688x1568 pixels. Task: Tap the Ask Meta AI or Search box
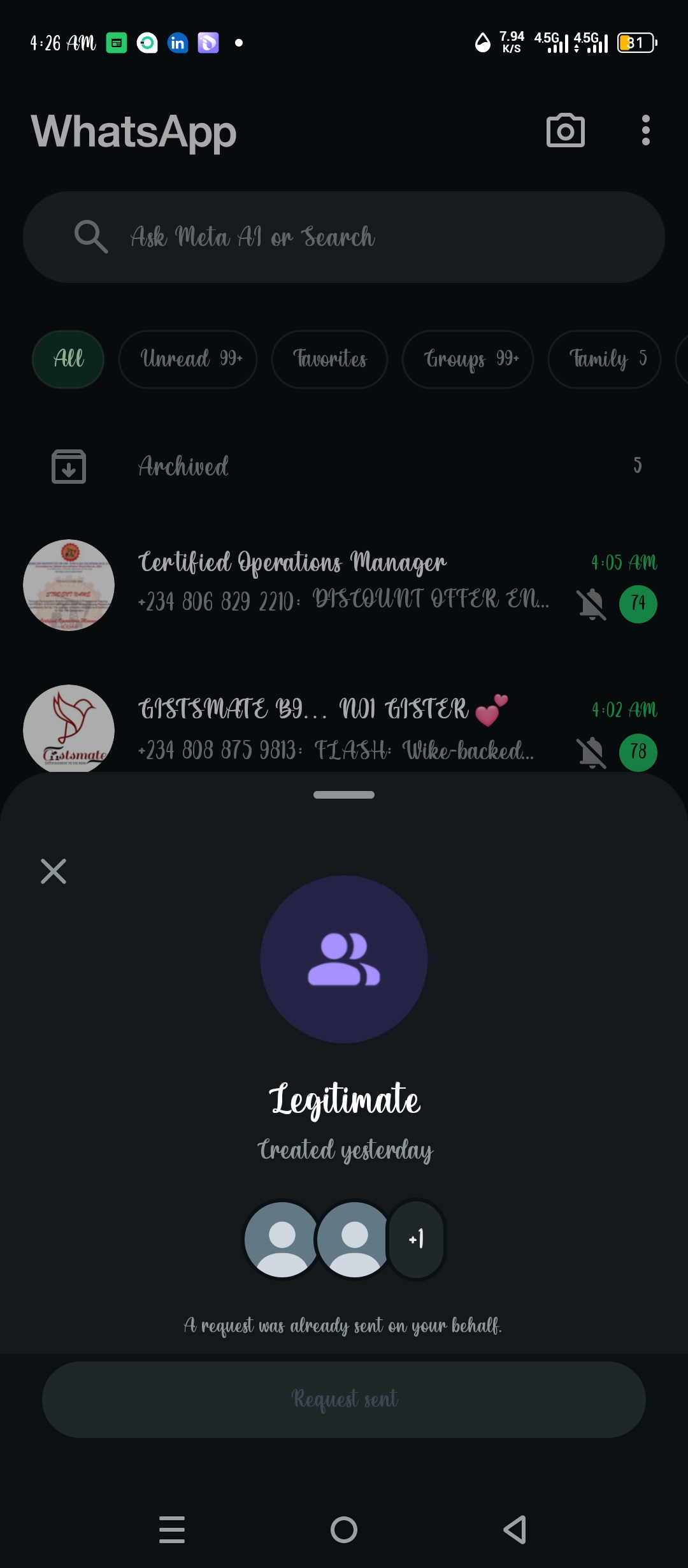[344, 237]
